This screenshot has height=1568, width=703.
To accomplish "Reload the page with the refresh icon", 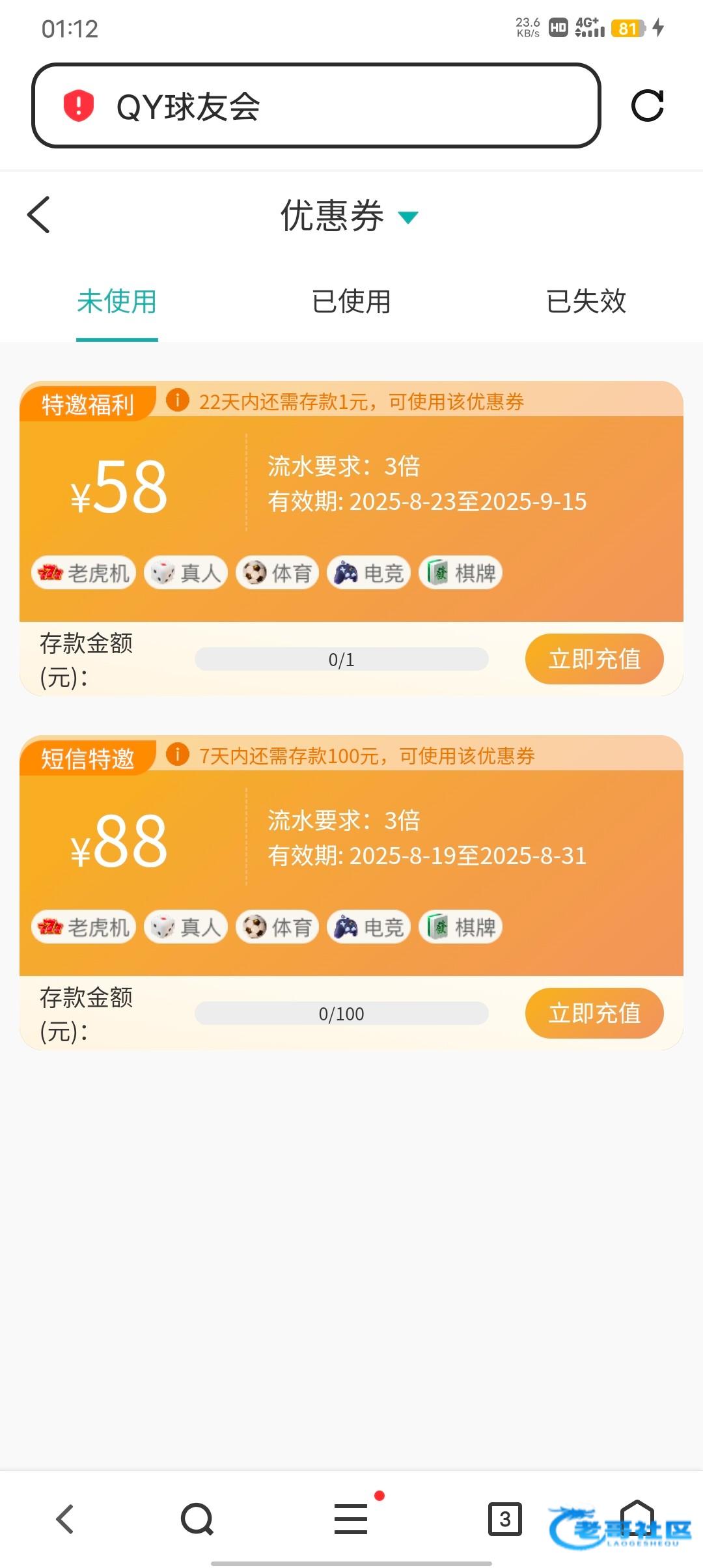I will click(x=648, y=105).
